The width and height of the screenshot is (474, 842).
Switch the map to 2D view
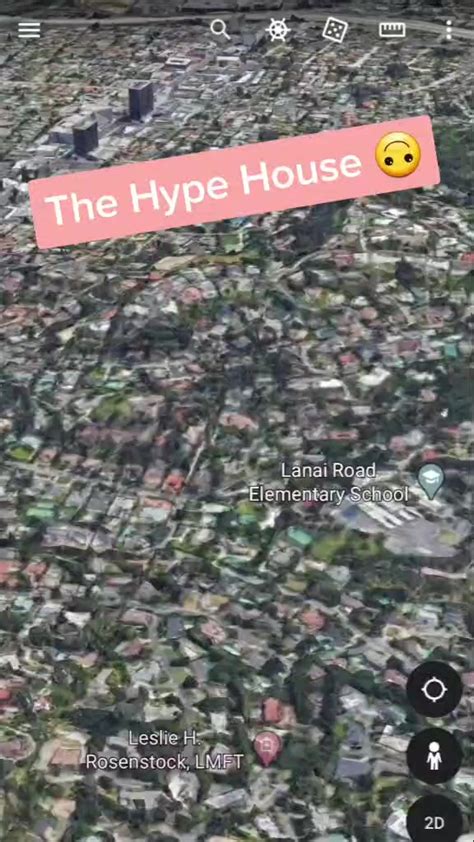[434, 821]
